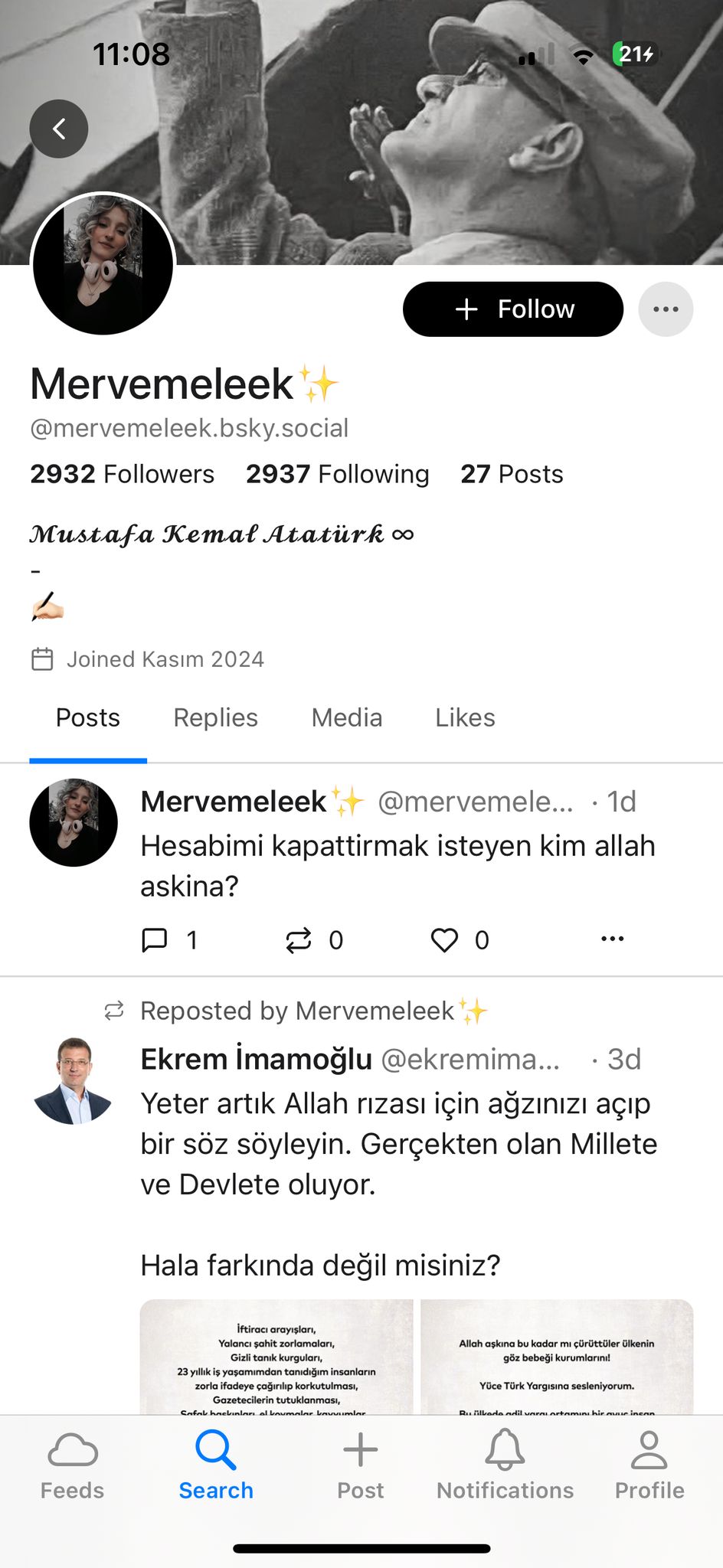Image resolution: width=723 pixels, height=1568 pixels.
Task: Follow the Mervemeleek account
Action: click(513, 309)
